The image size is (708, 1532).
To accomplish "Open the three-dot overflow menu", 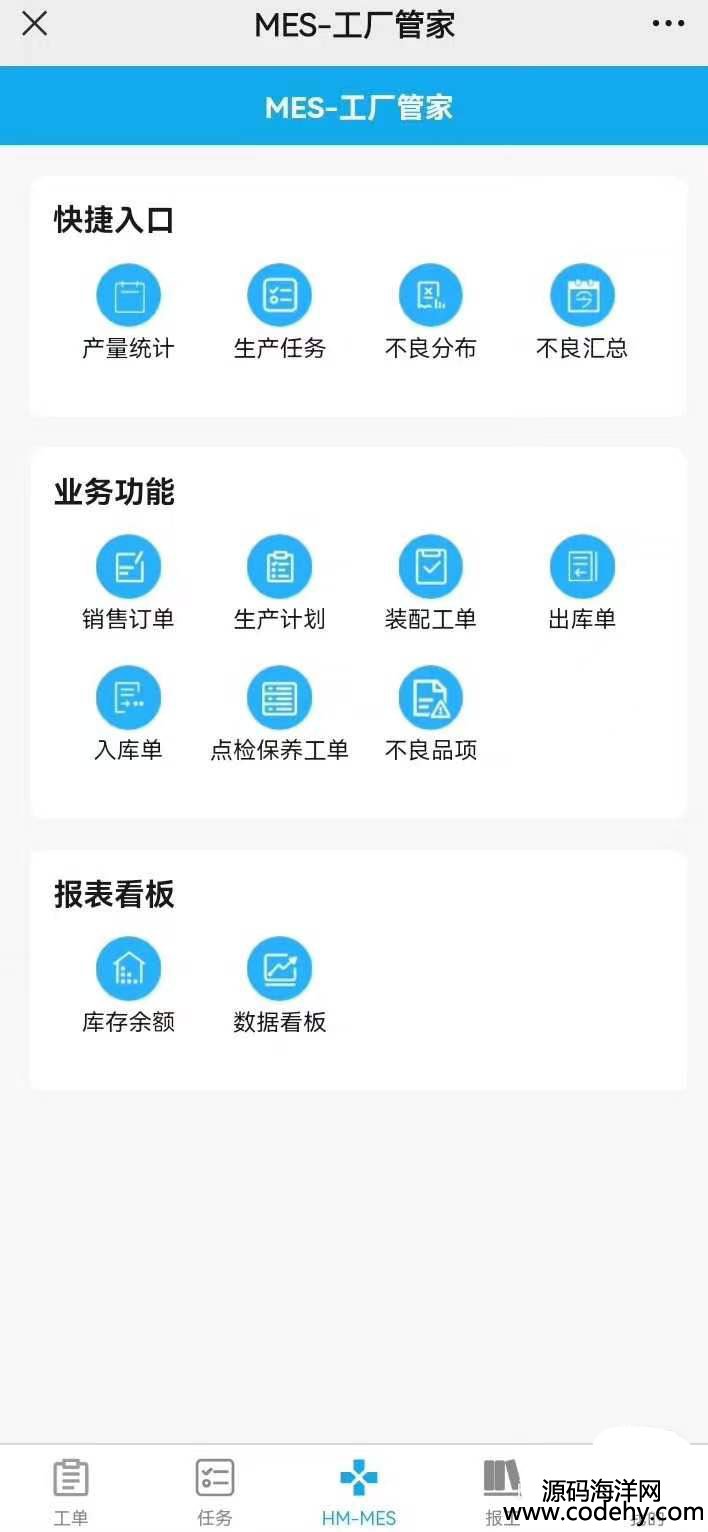I will coord(668,24).
